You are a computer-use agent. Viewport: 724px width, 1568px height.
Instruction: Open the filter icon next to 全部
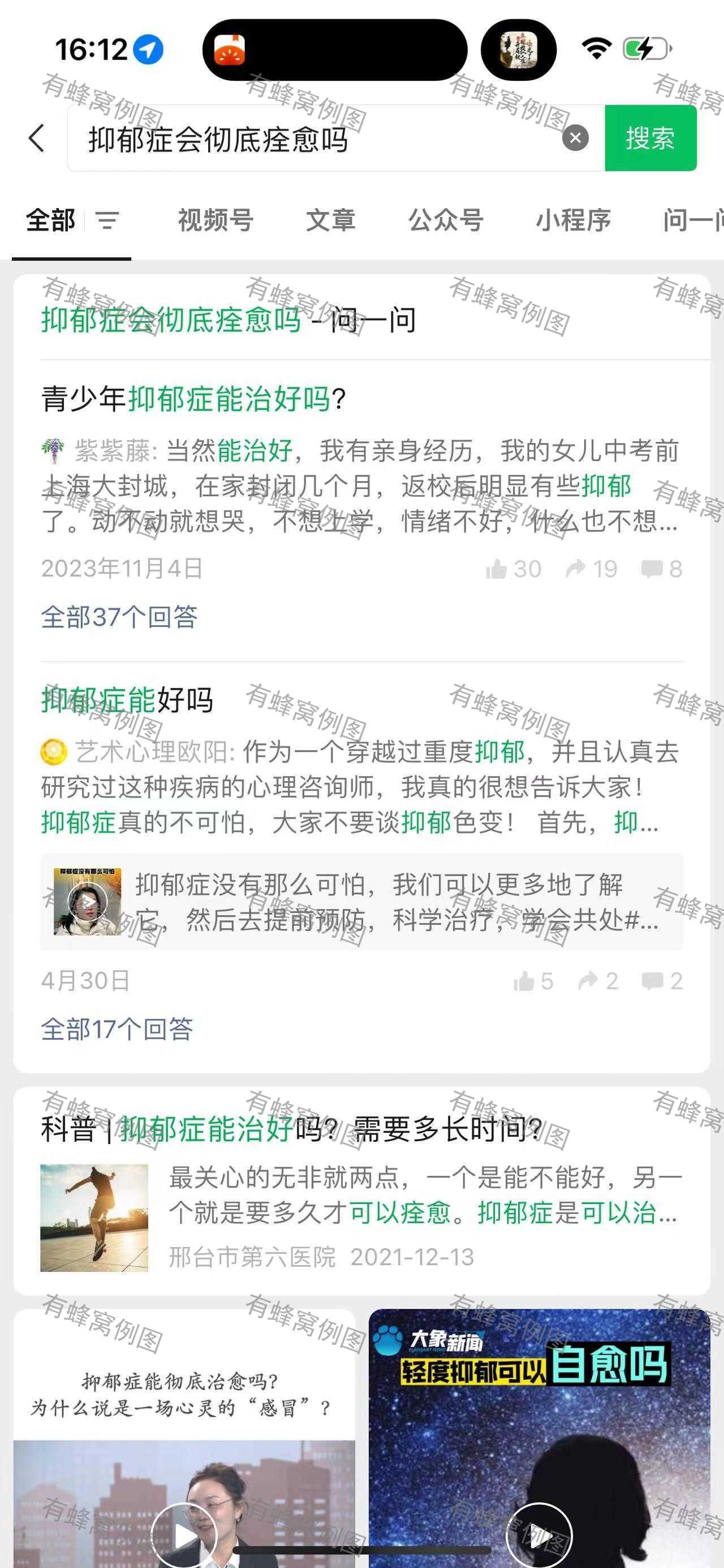(107, 220)
